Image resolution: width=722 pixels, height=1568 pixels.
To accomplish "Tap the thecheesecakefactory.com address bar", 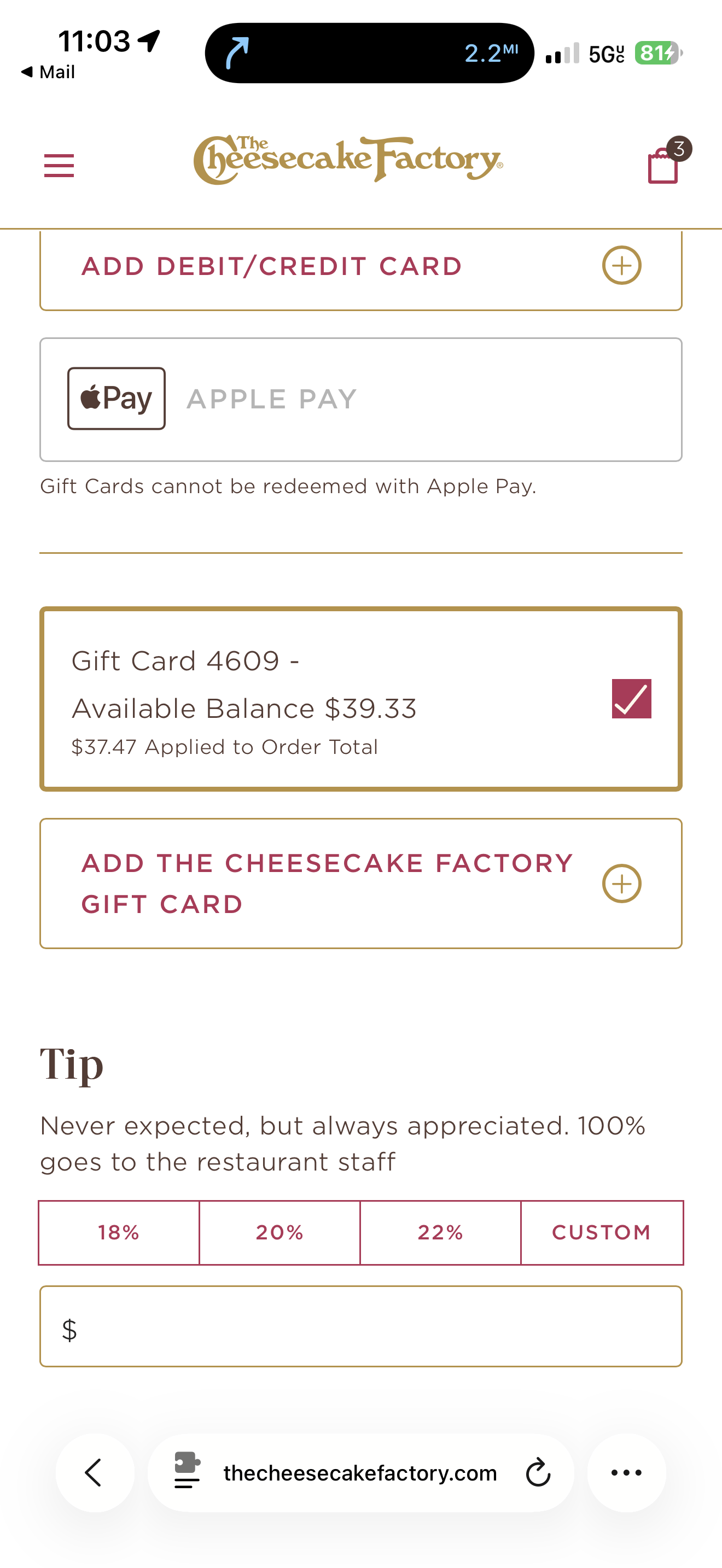I will click(359, 1473).
